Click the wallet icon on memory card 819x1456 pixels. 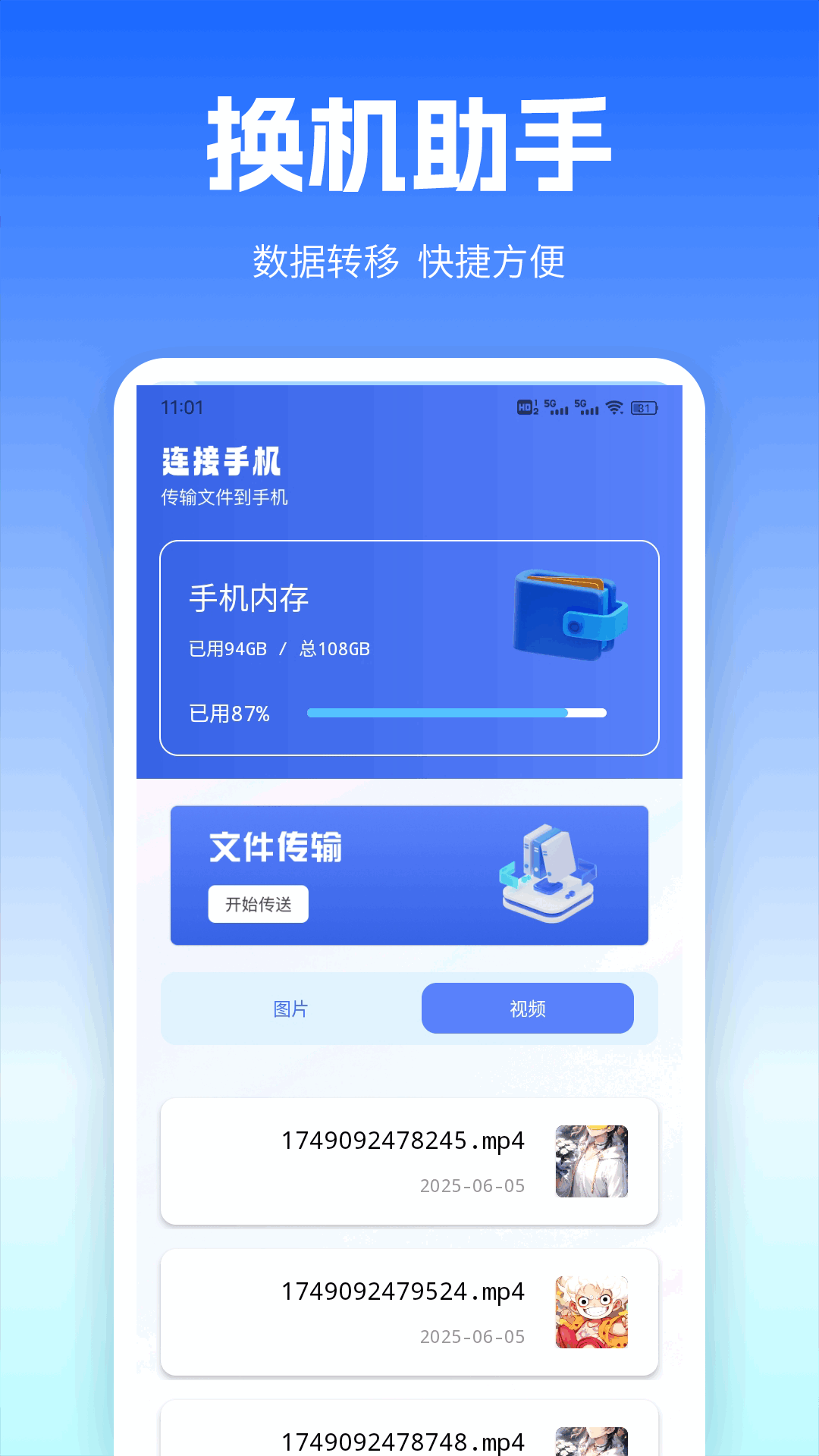tap(569, 614)
